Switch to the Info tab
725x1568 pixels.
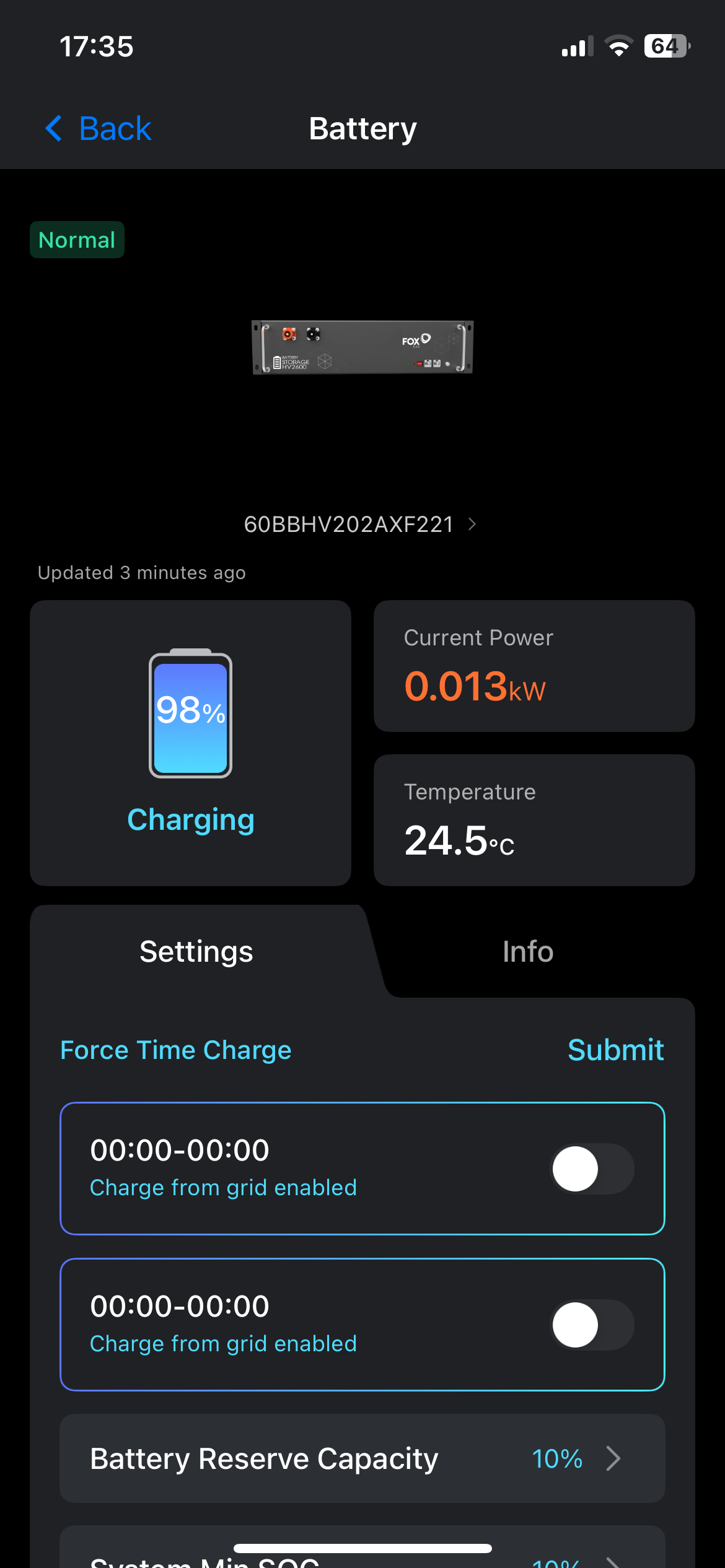(x=527, y=952)
